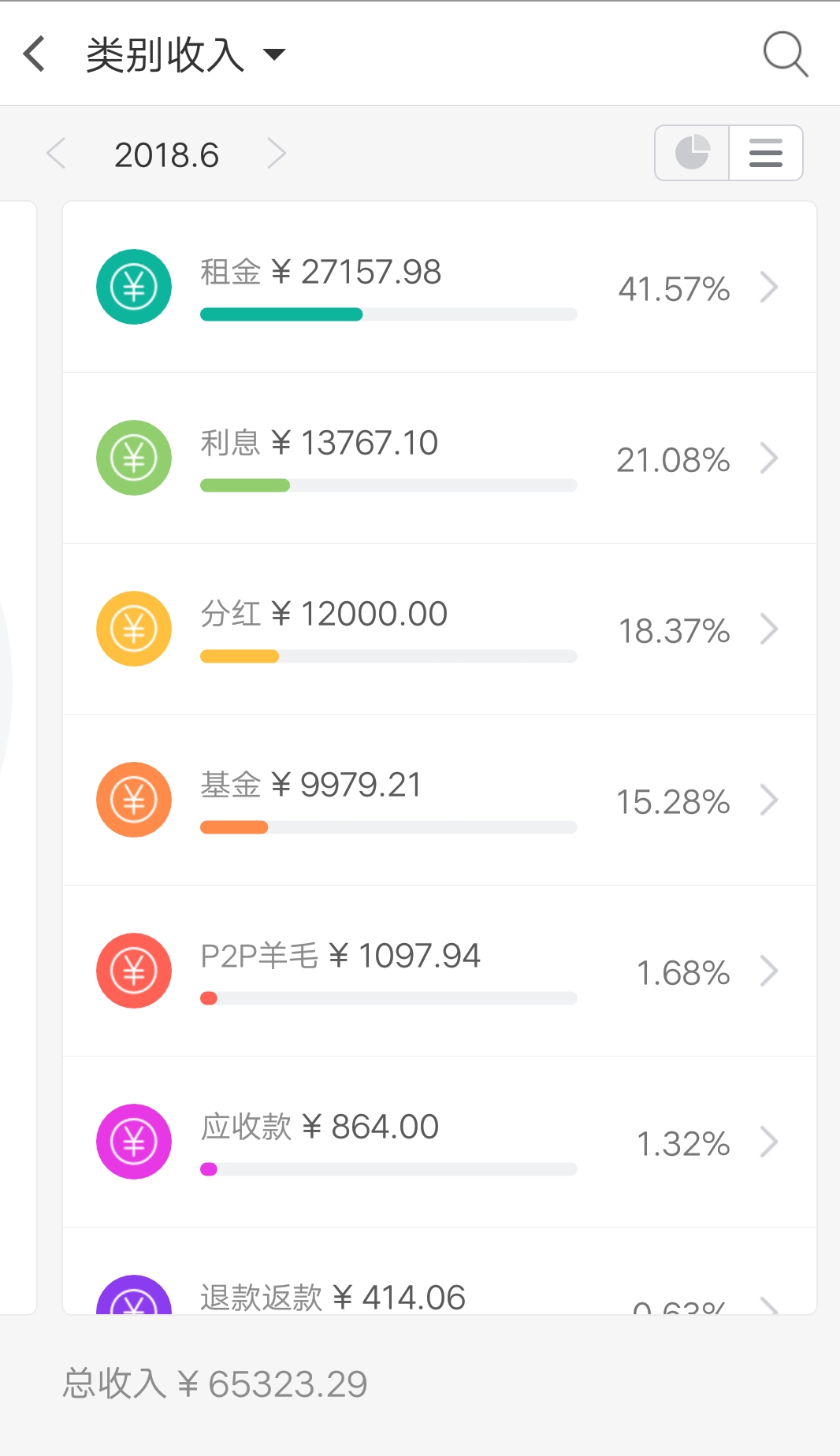Go back using the top-left arrow

point(34,54)
